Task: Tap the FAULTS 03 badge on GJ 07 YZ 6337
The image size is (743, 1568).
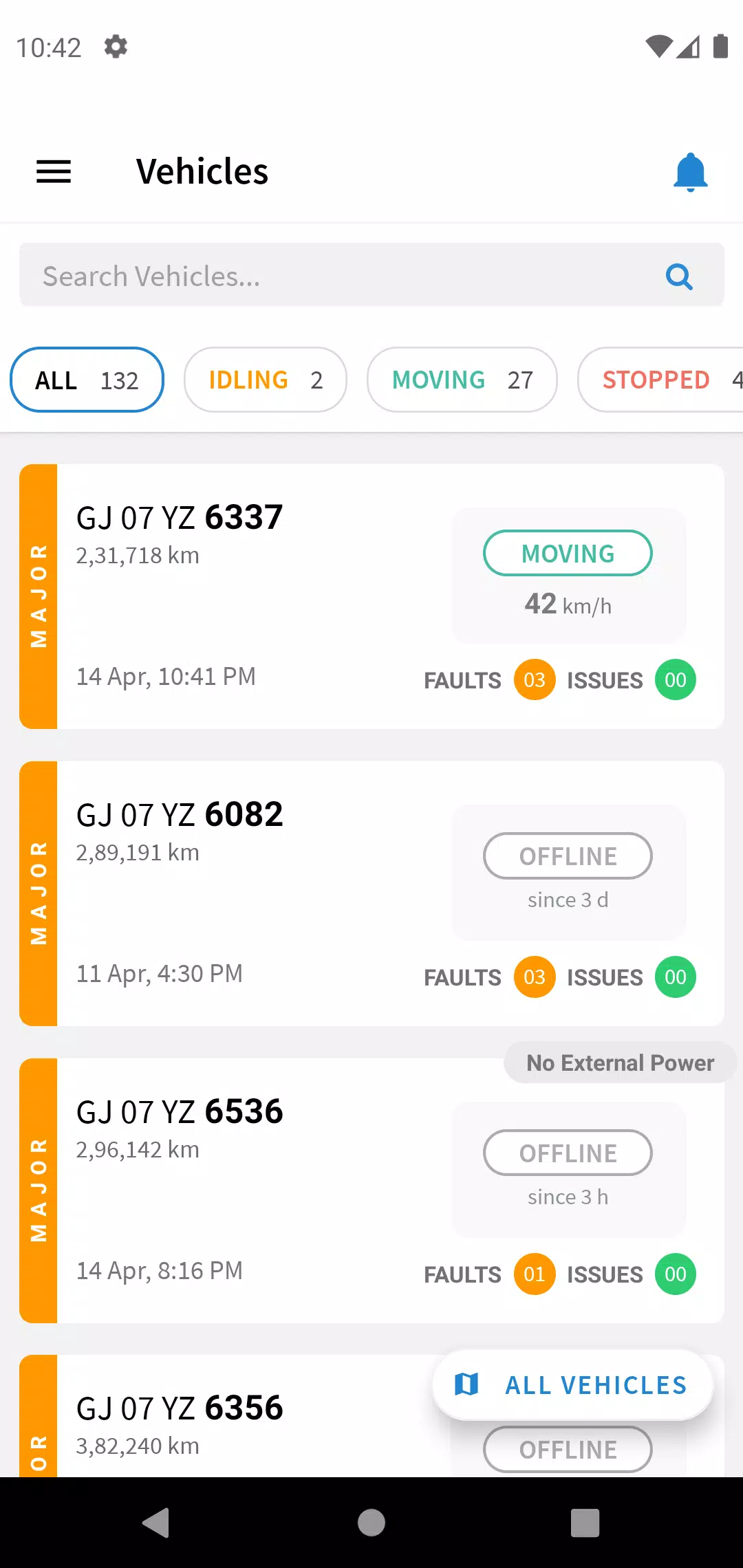Action: pyautogui.click(x=535, y=680)
